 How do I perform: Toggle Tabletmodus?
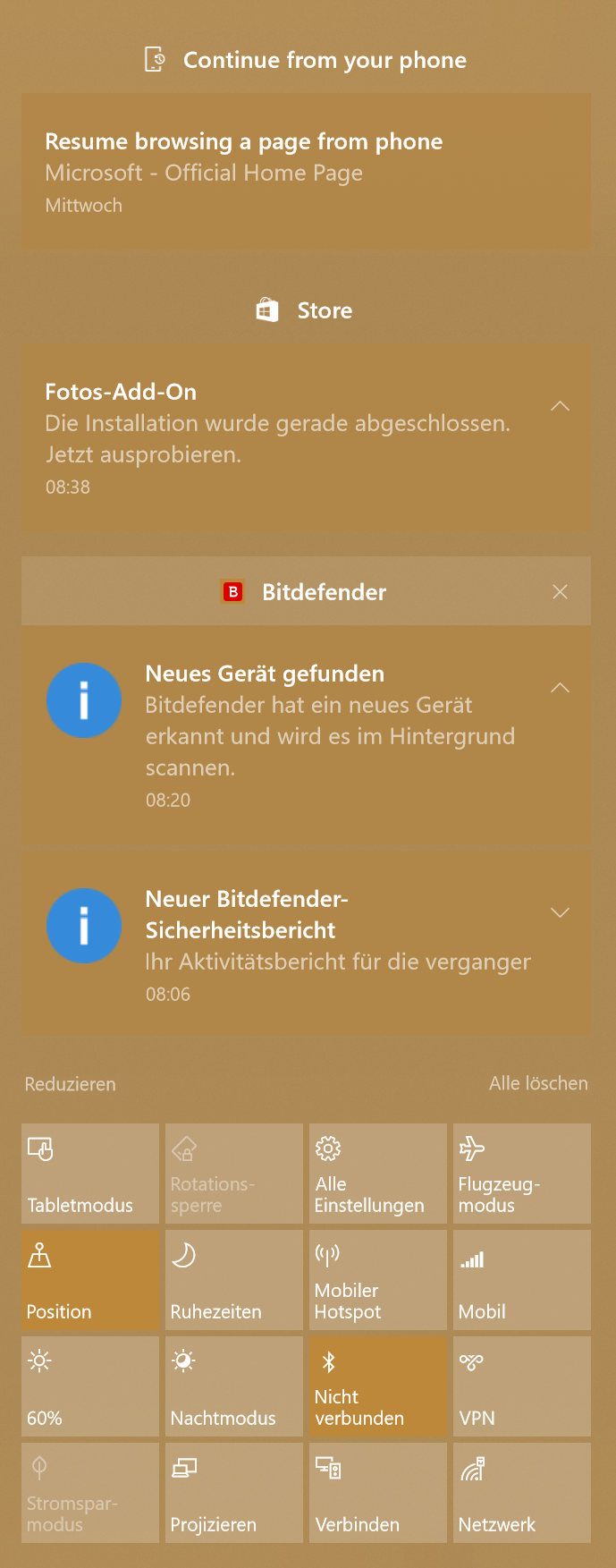coord(90,1174)
